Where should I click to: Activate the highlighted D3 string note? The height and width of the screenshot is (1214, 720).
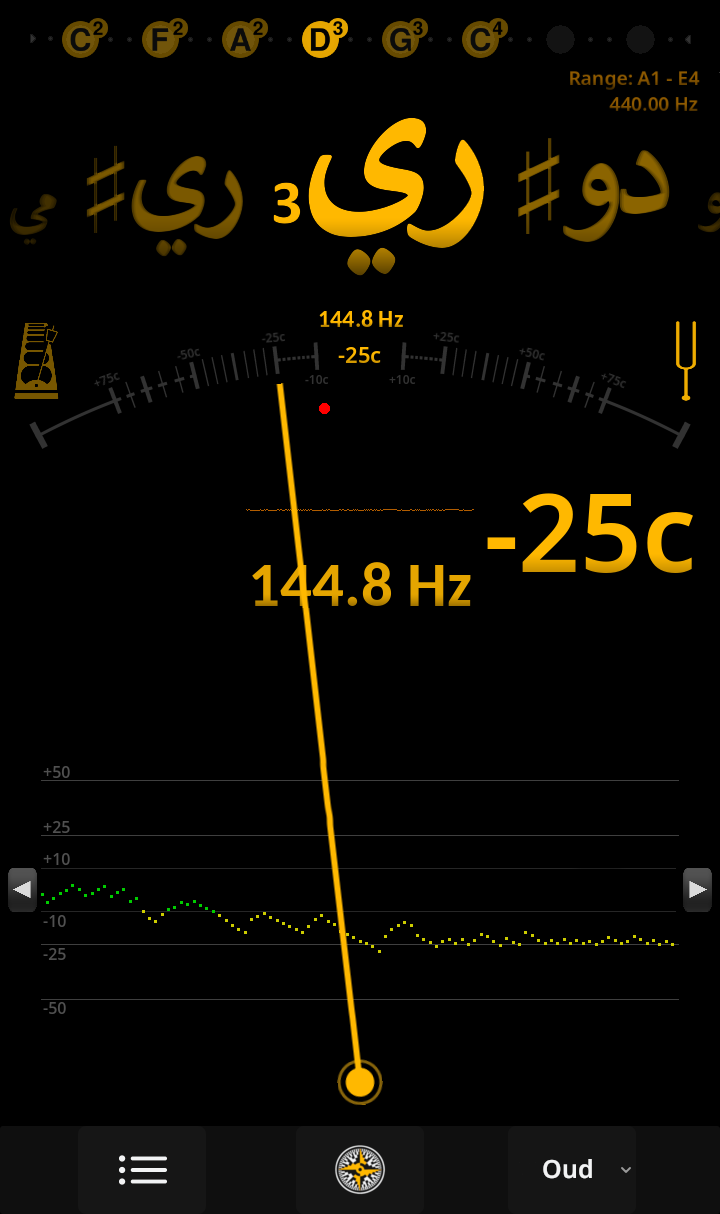pos(321,39)
